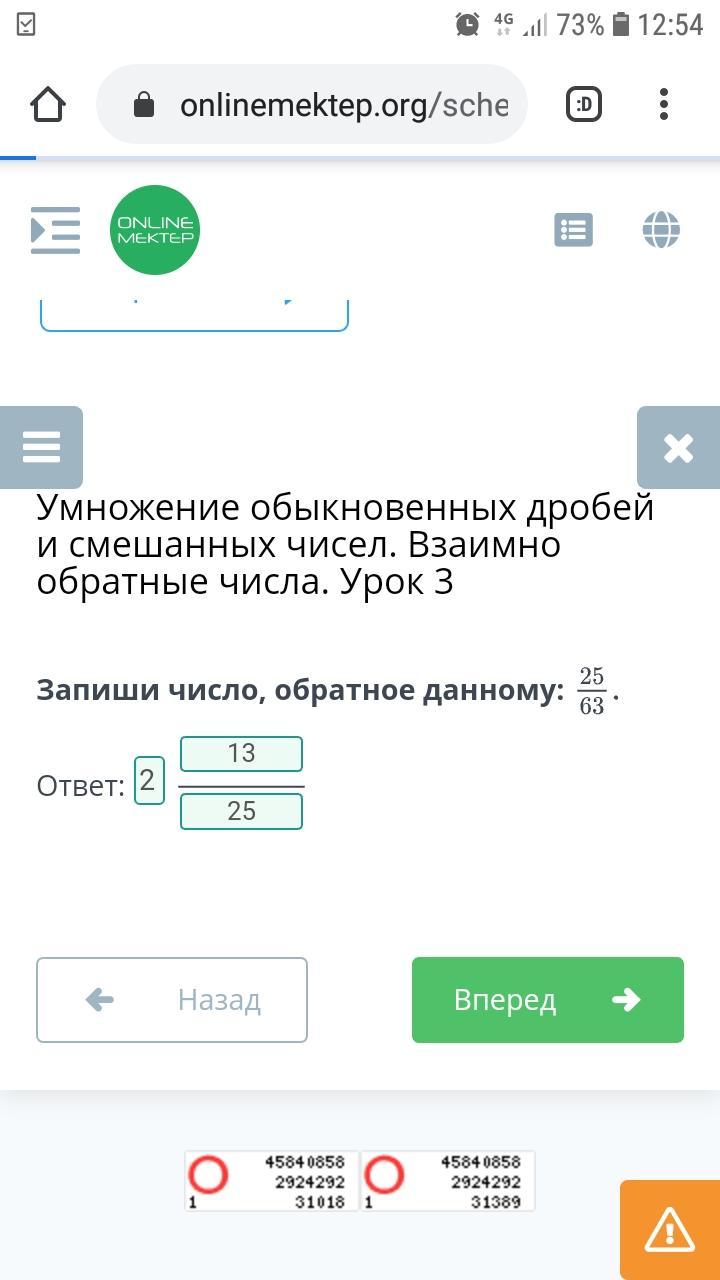Go back with the Назад button

pos(172,1000)
